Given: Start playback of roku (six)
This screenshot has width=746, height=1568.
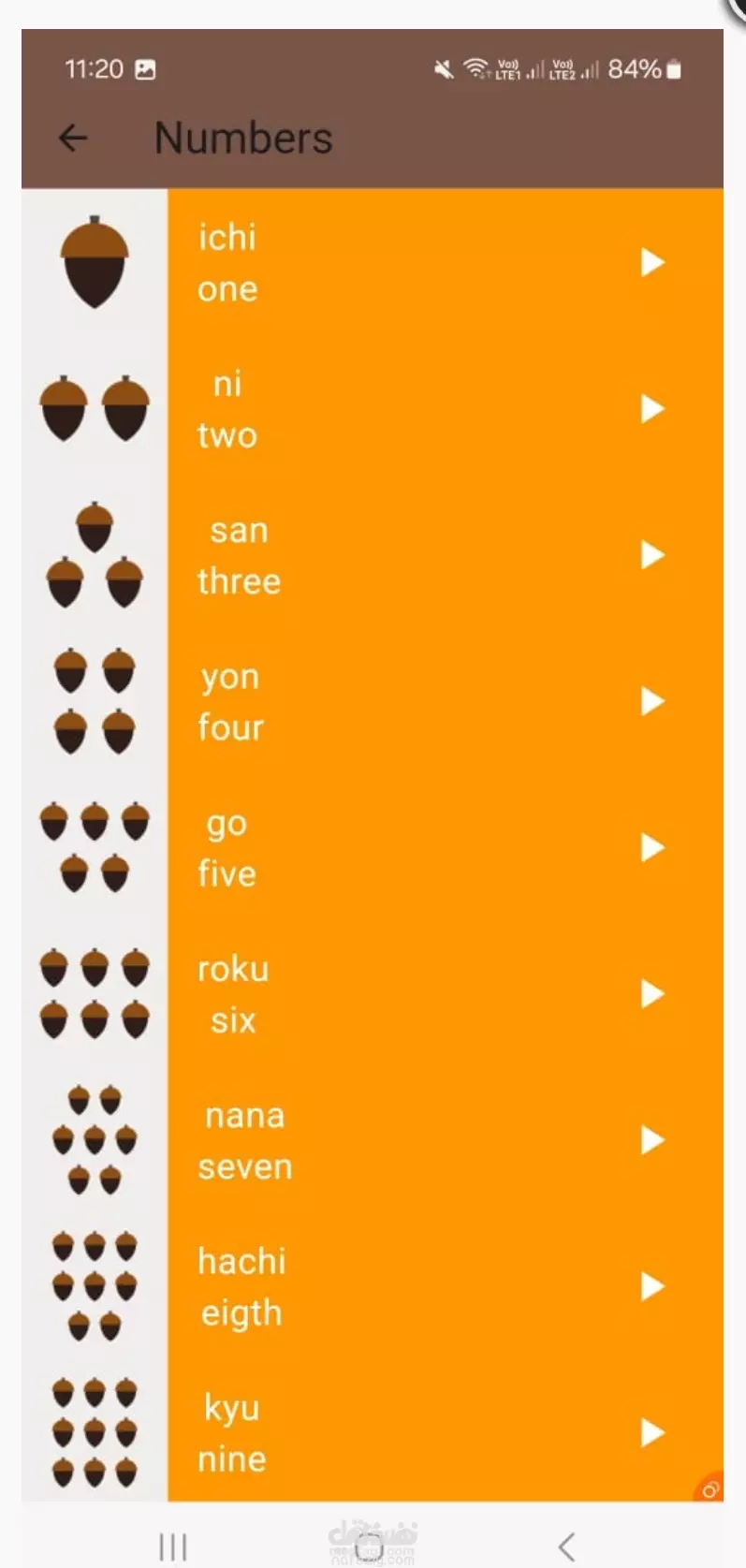Looking at the screenshot, I should (652, 993).
